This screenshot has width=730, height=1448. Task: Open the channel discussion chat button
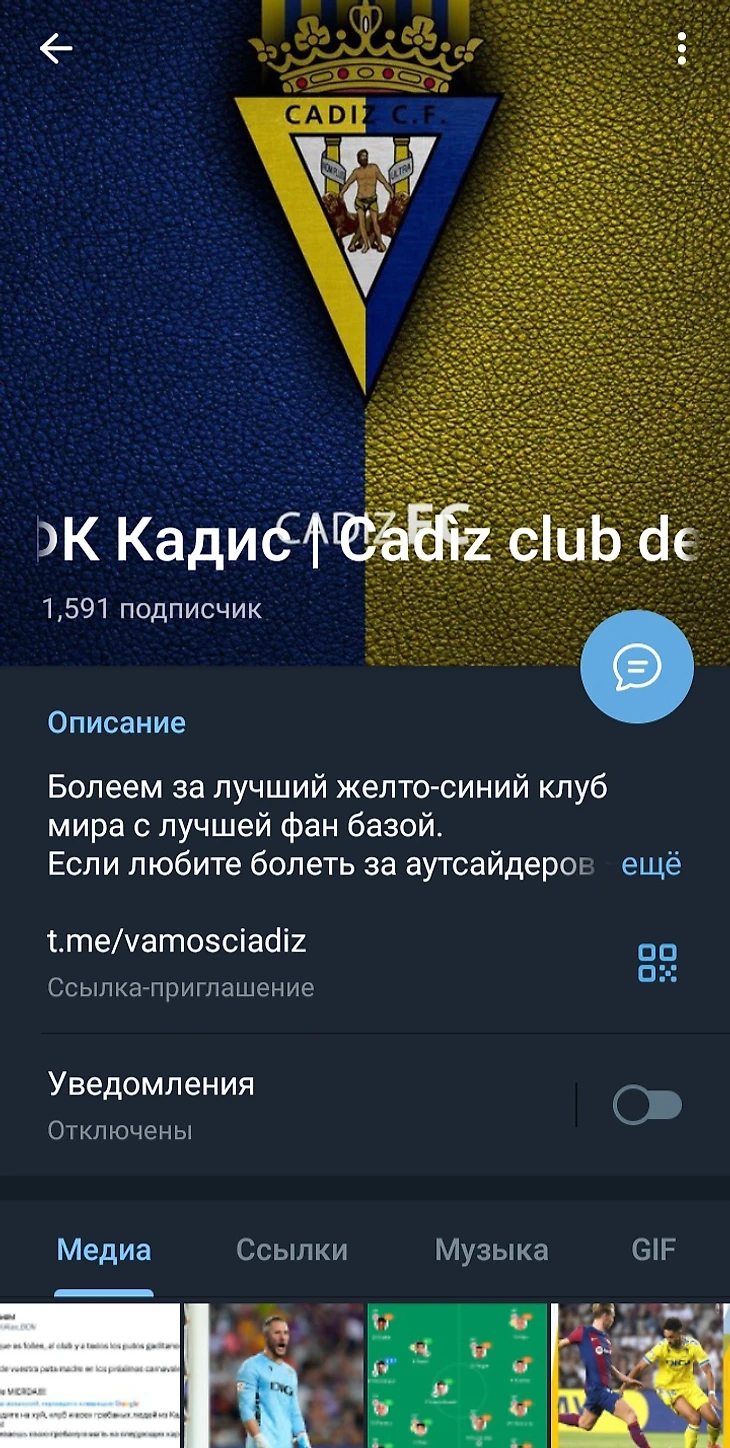tap(637, 666)
